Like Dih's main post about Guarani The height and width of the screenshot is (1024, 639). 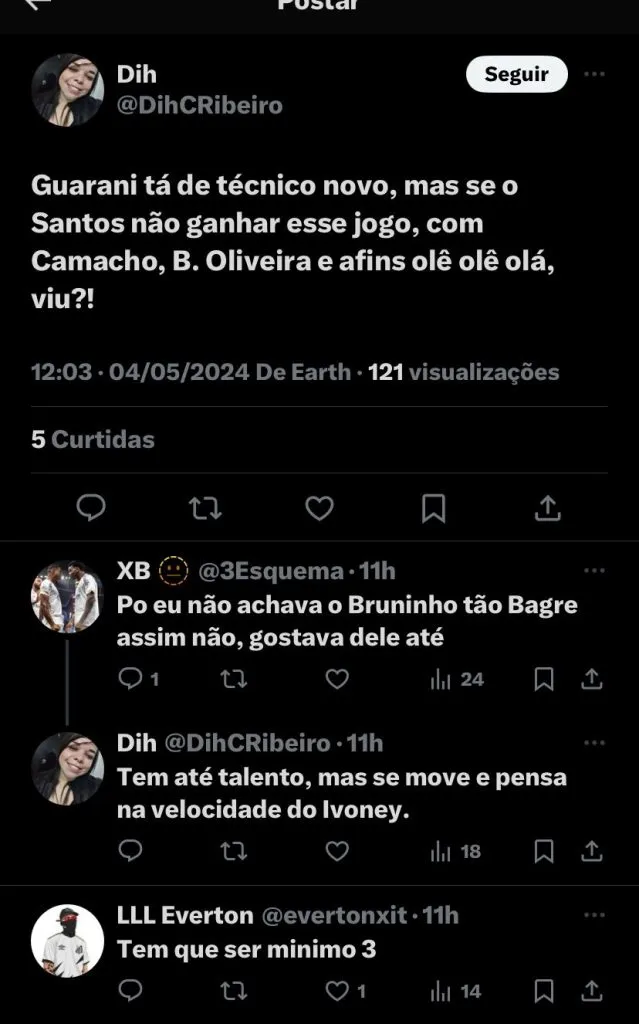pyautogui.click(x=319, y=508)
